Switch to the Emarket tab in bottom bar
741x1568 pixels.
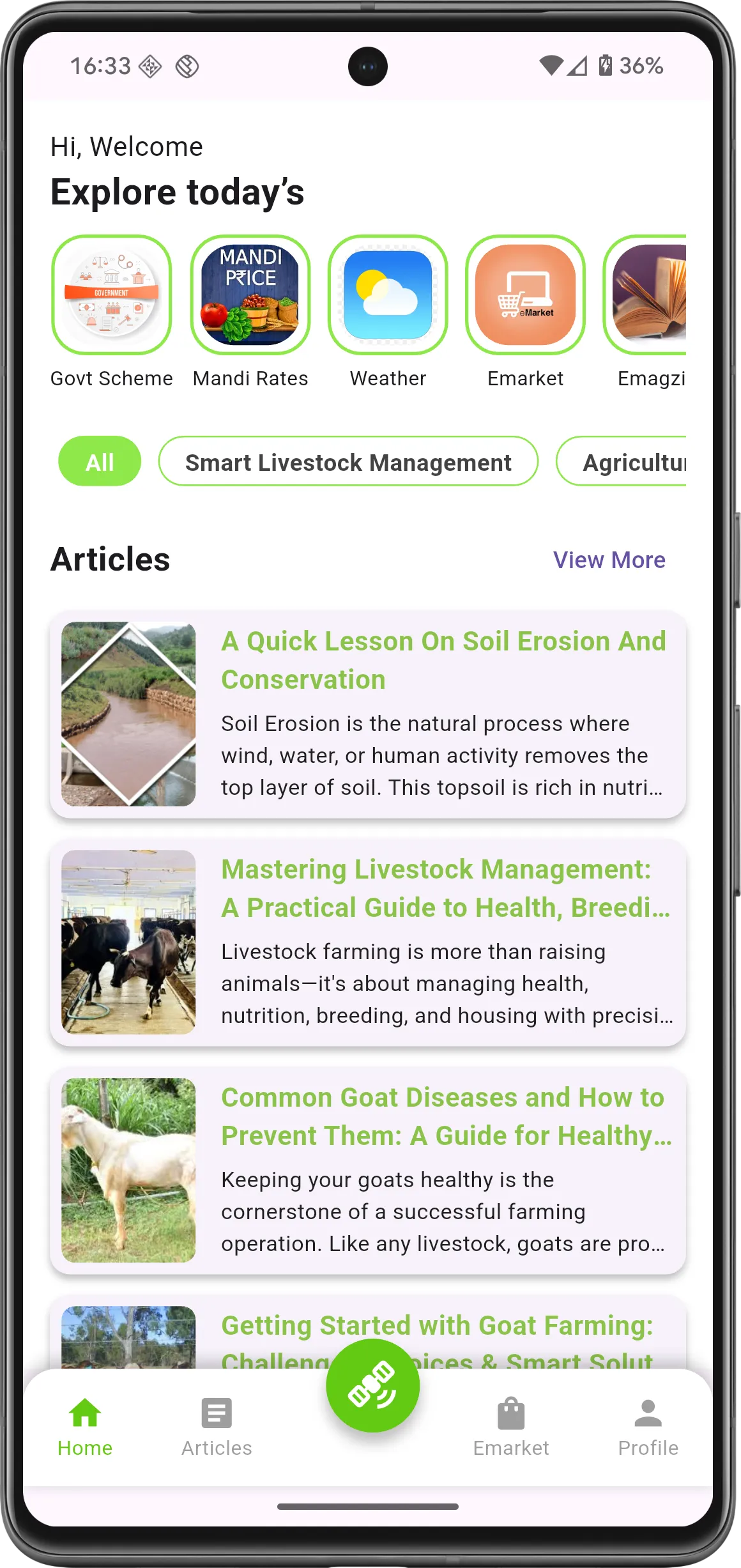point(510,1426)
